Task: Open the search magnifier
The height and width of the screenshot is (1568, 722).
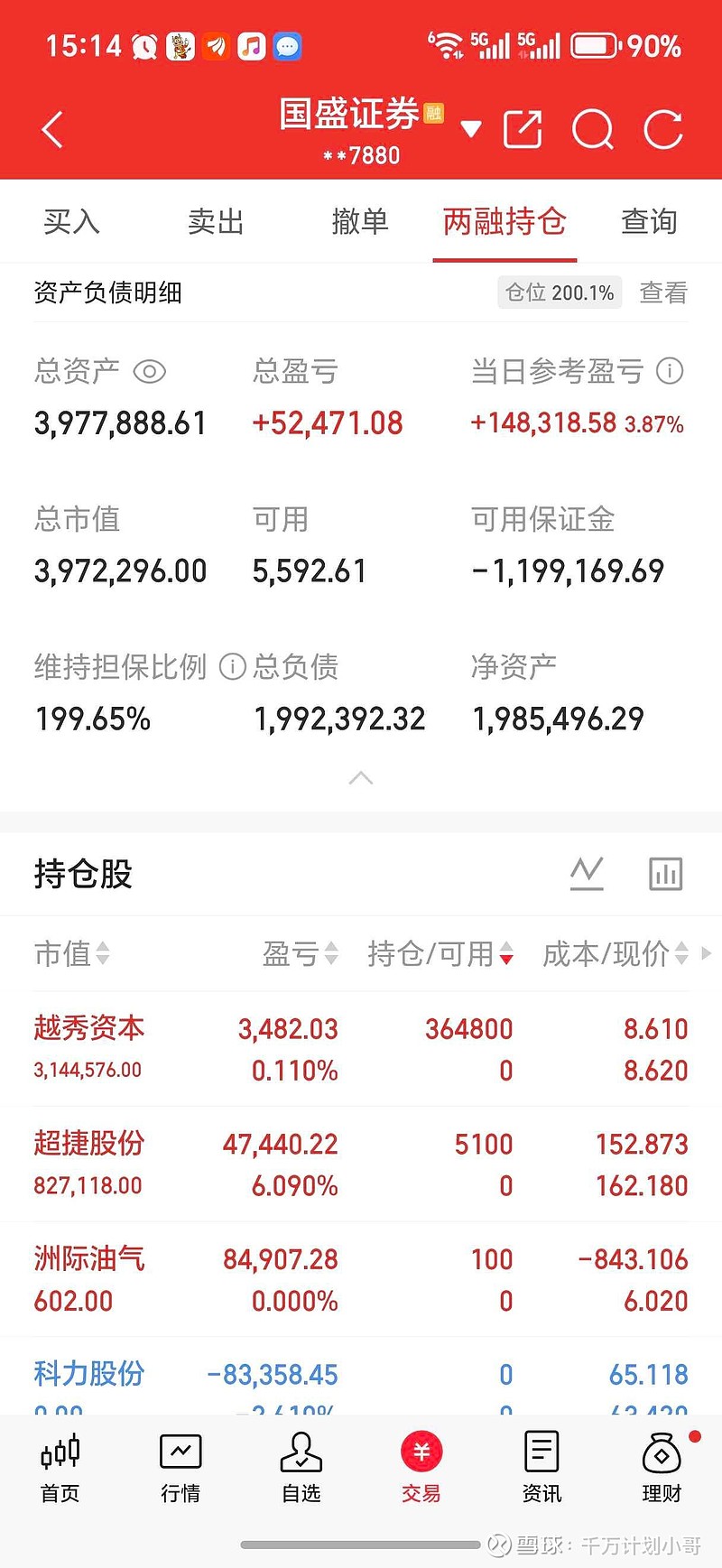Action: click(x=593, y=129)
